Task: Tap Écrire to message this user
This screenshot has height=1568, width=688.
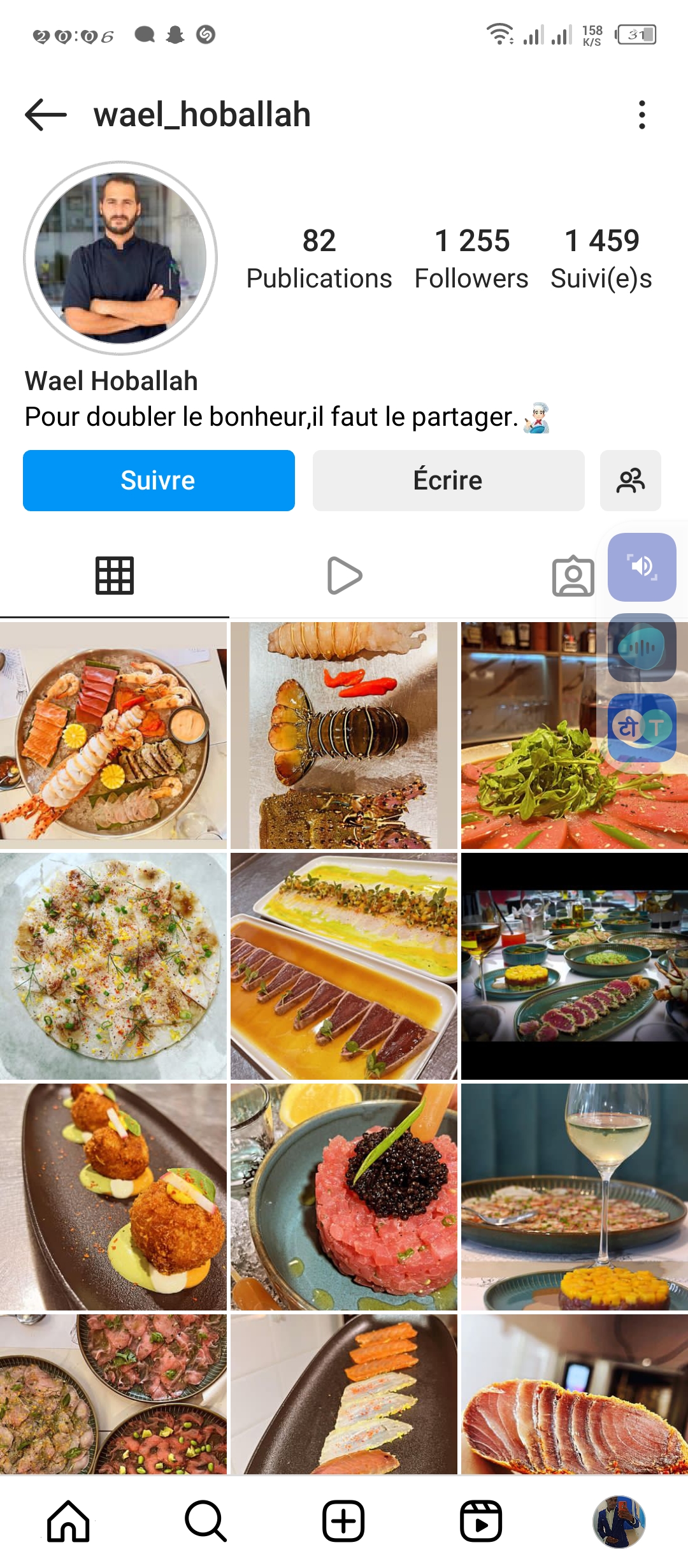Action: coord(448,481)
